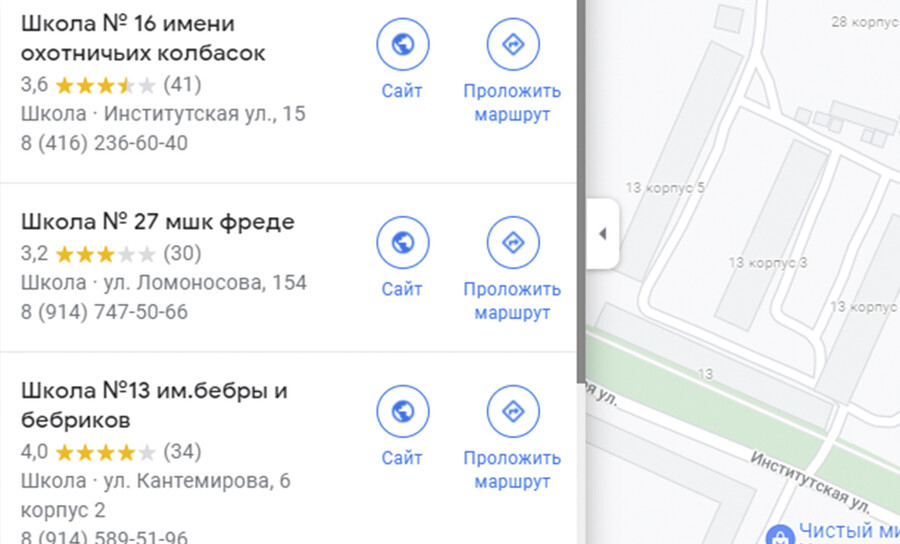Collapse the side panel with arrow

(602, 234)
